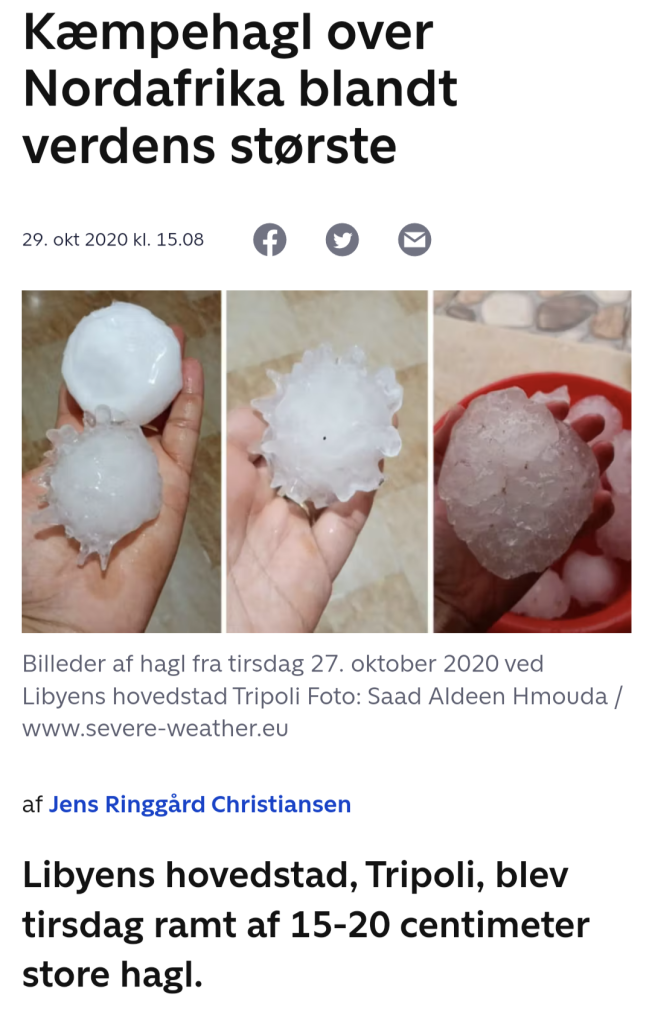Open the hail photo collage
The image size is (652, 1024).
coord(326,461)
